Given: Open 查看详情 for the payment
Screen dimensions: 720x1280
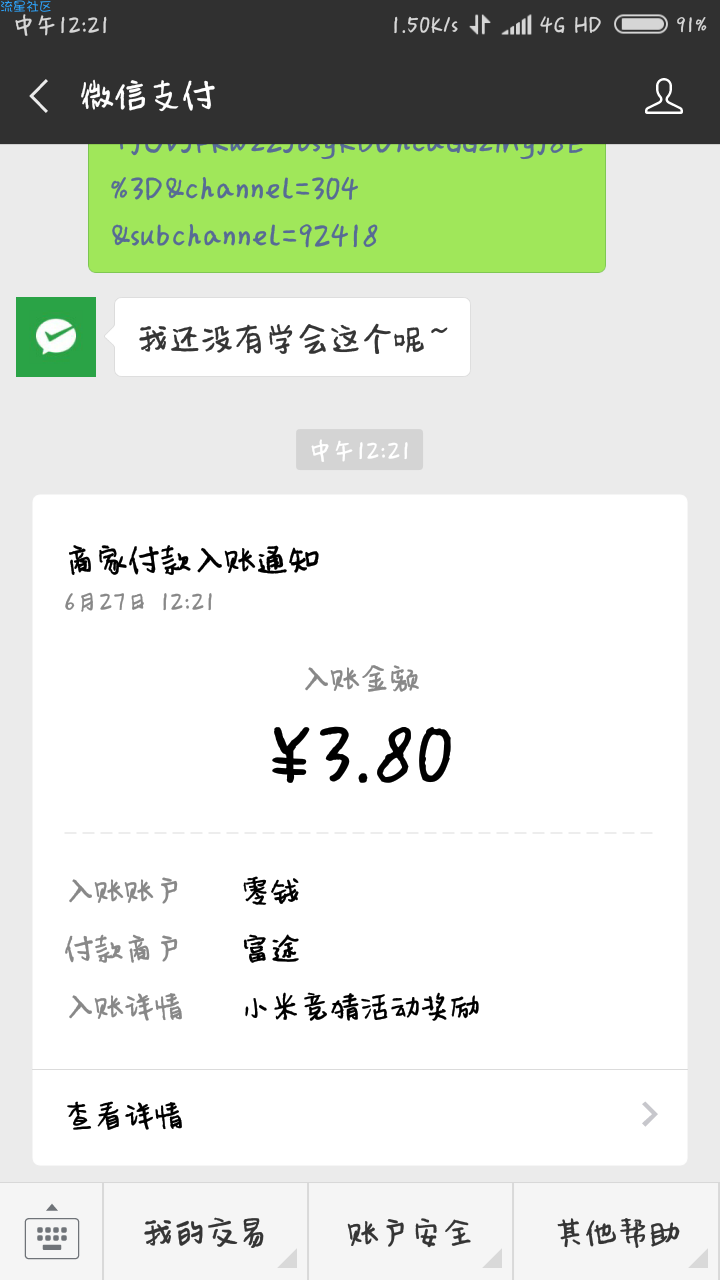Looking at the screenshot, I should click(x=360, y=1115).
